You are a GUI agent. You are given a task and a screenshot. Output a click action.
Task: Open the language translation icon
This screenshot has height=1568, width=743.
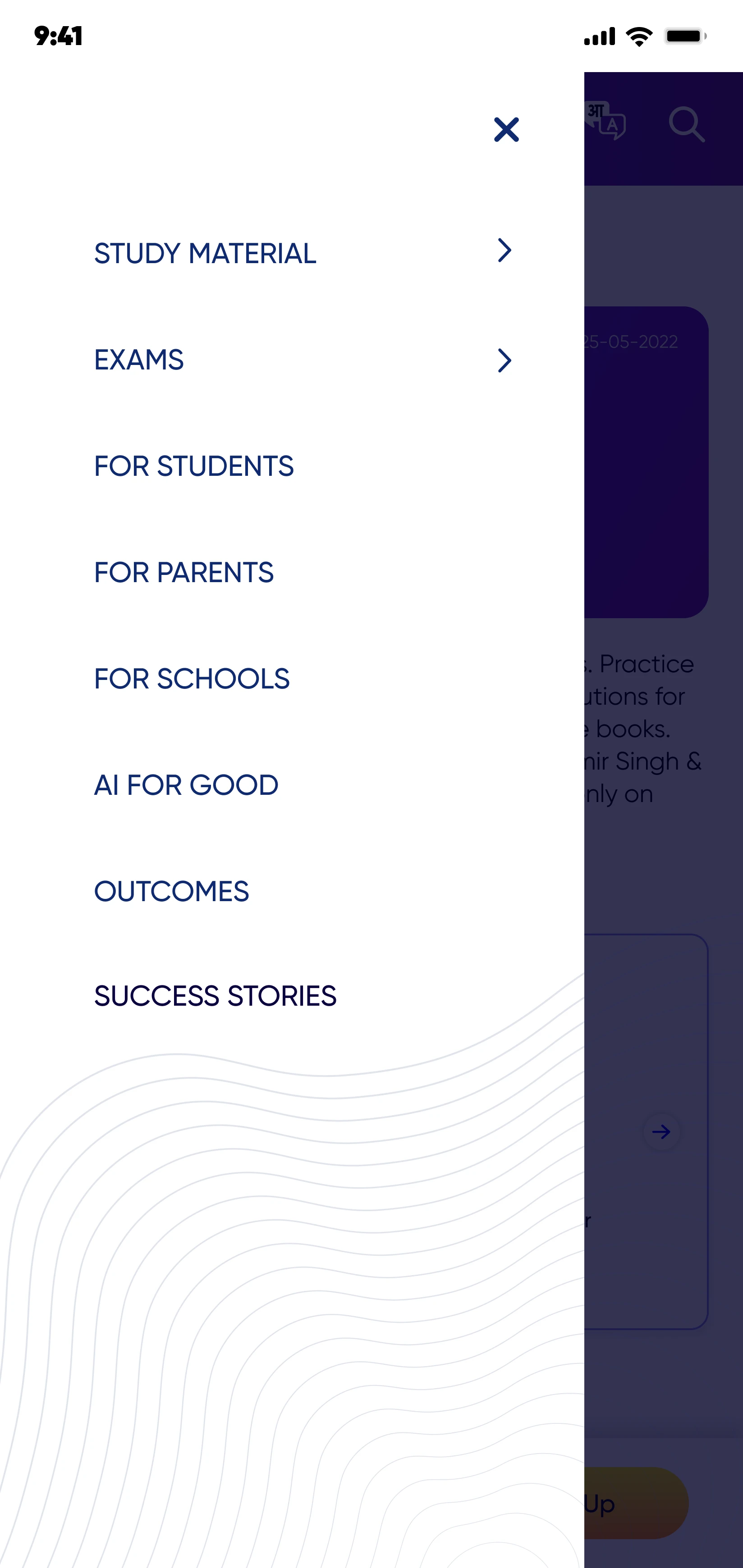click(x=605, y=122)
